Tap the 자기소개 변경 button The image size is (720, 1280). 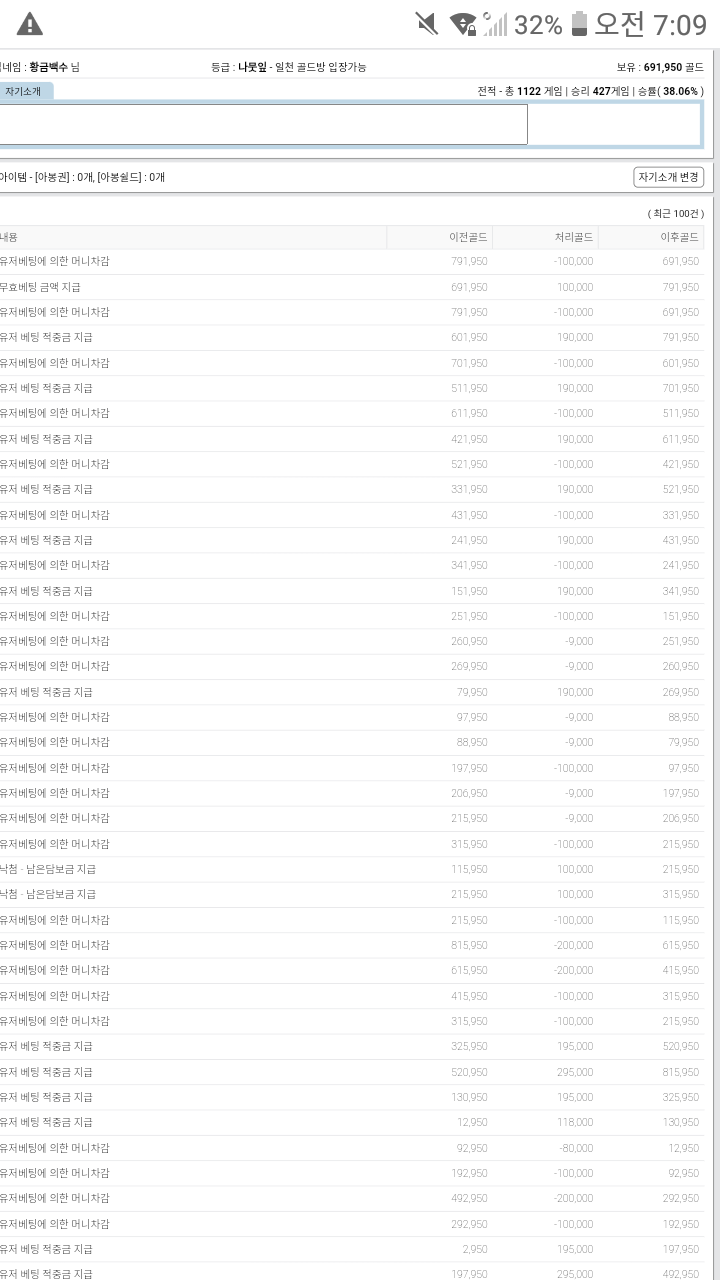coord(669,177)
